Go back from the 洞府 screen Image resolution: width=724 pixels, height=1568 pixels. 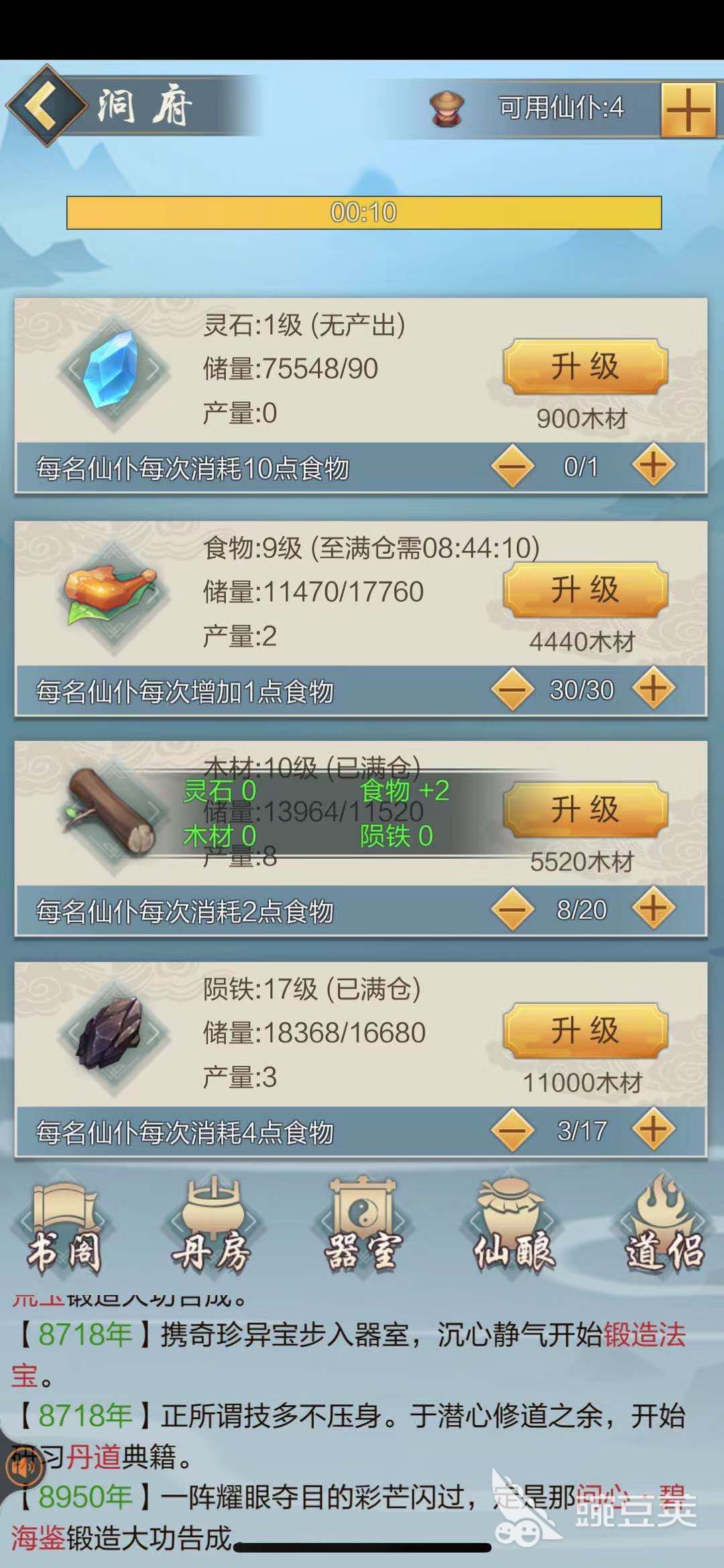[x=46, y=106]
